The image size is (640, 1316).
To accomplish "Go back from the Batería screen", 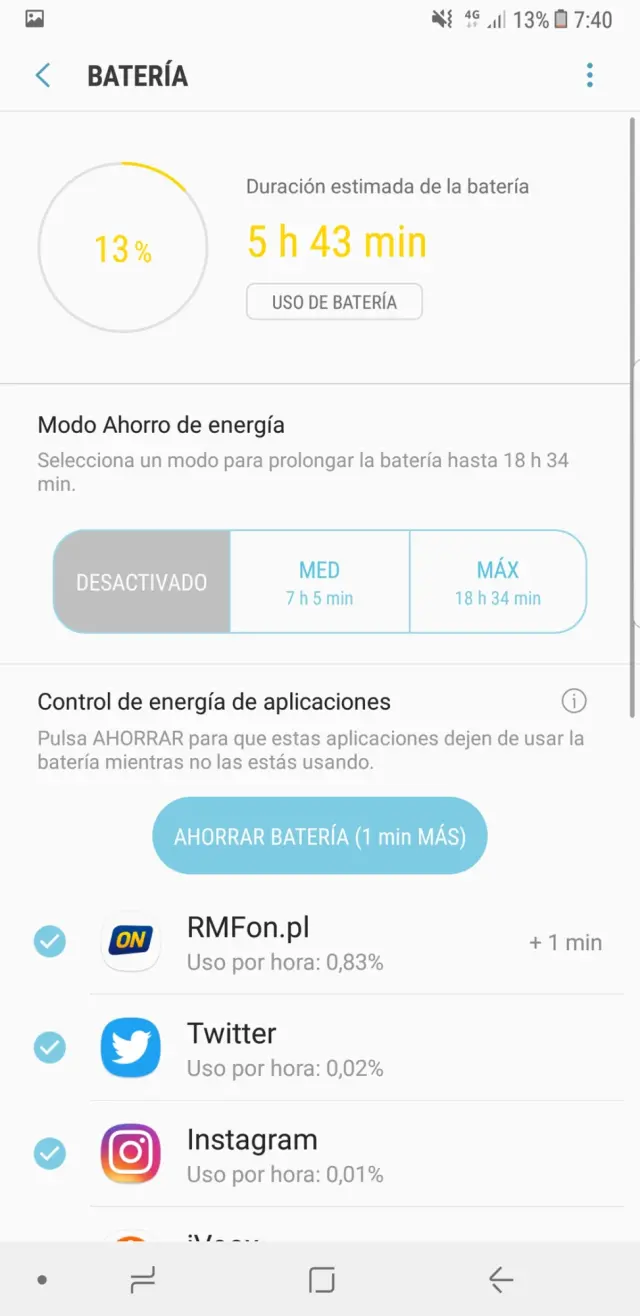I will 43,76.
